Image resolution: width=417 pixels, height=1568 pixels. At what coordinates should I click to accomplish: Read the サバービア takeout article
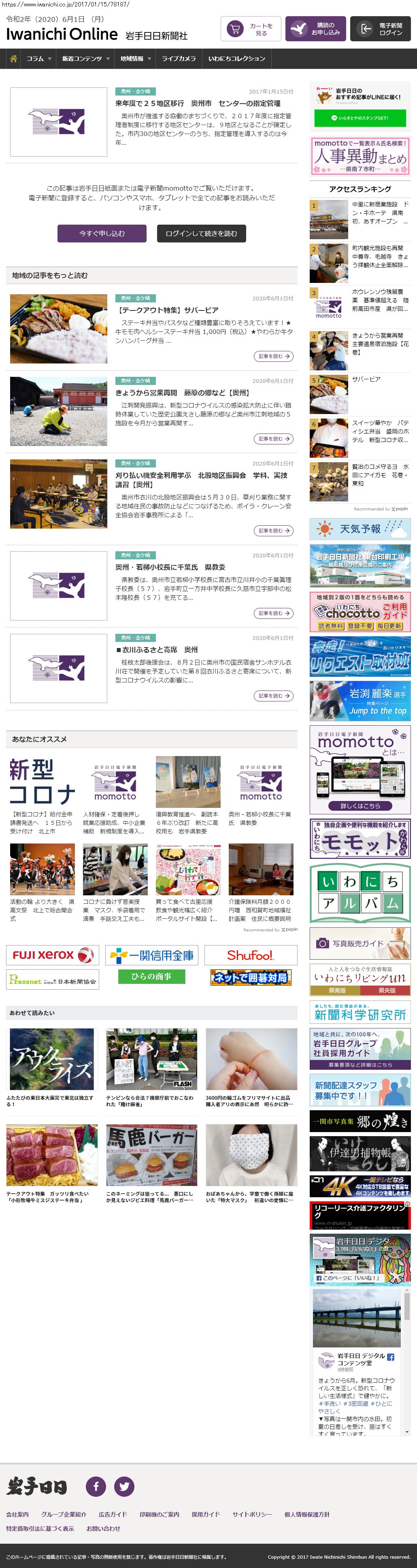pyautogui.click(x=168, y=310)
